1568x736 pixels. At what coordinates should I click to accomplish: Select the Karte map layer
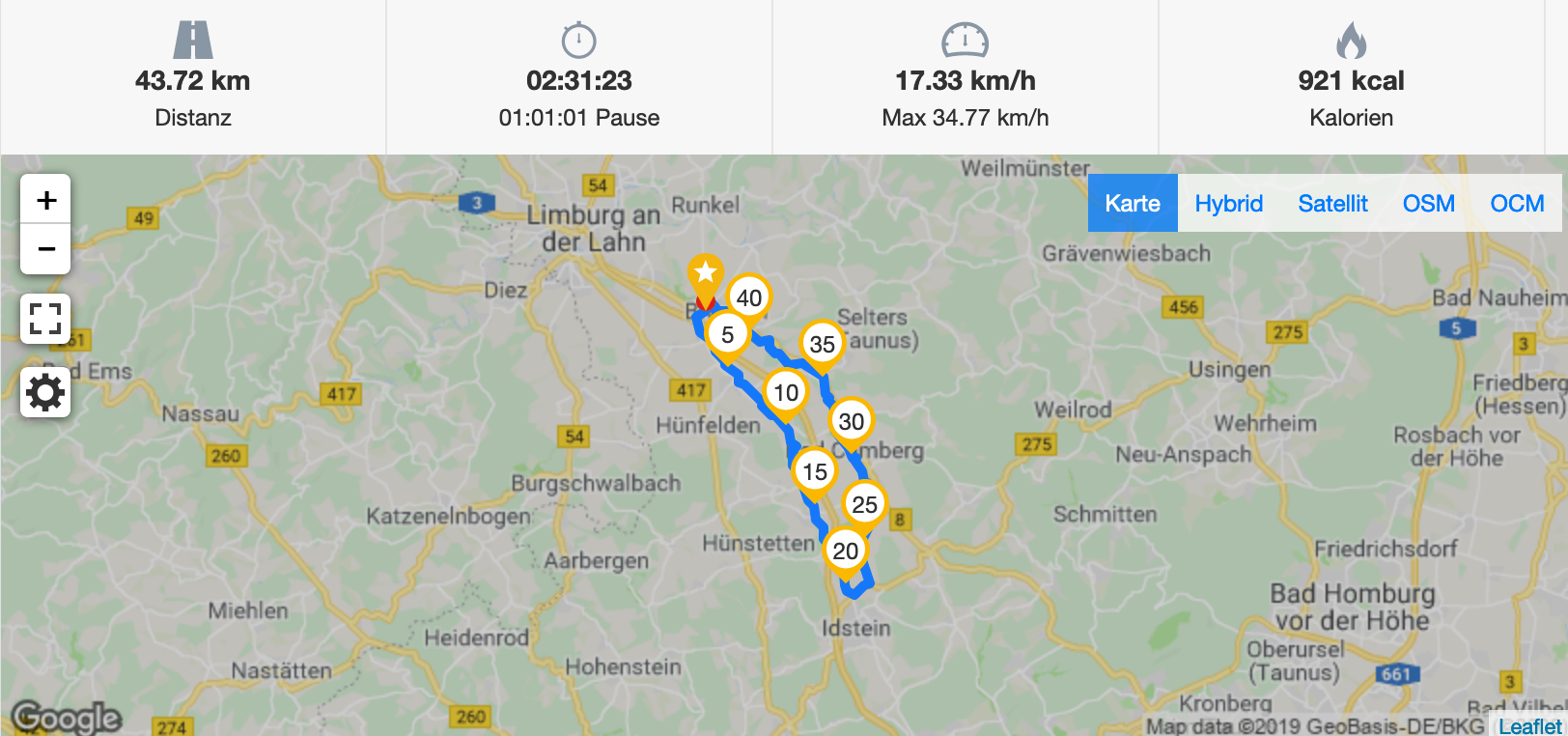point(1133,203)
